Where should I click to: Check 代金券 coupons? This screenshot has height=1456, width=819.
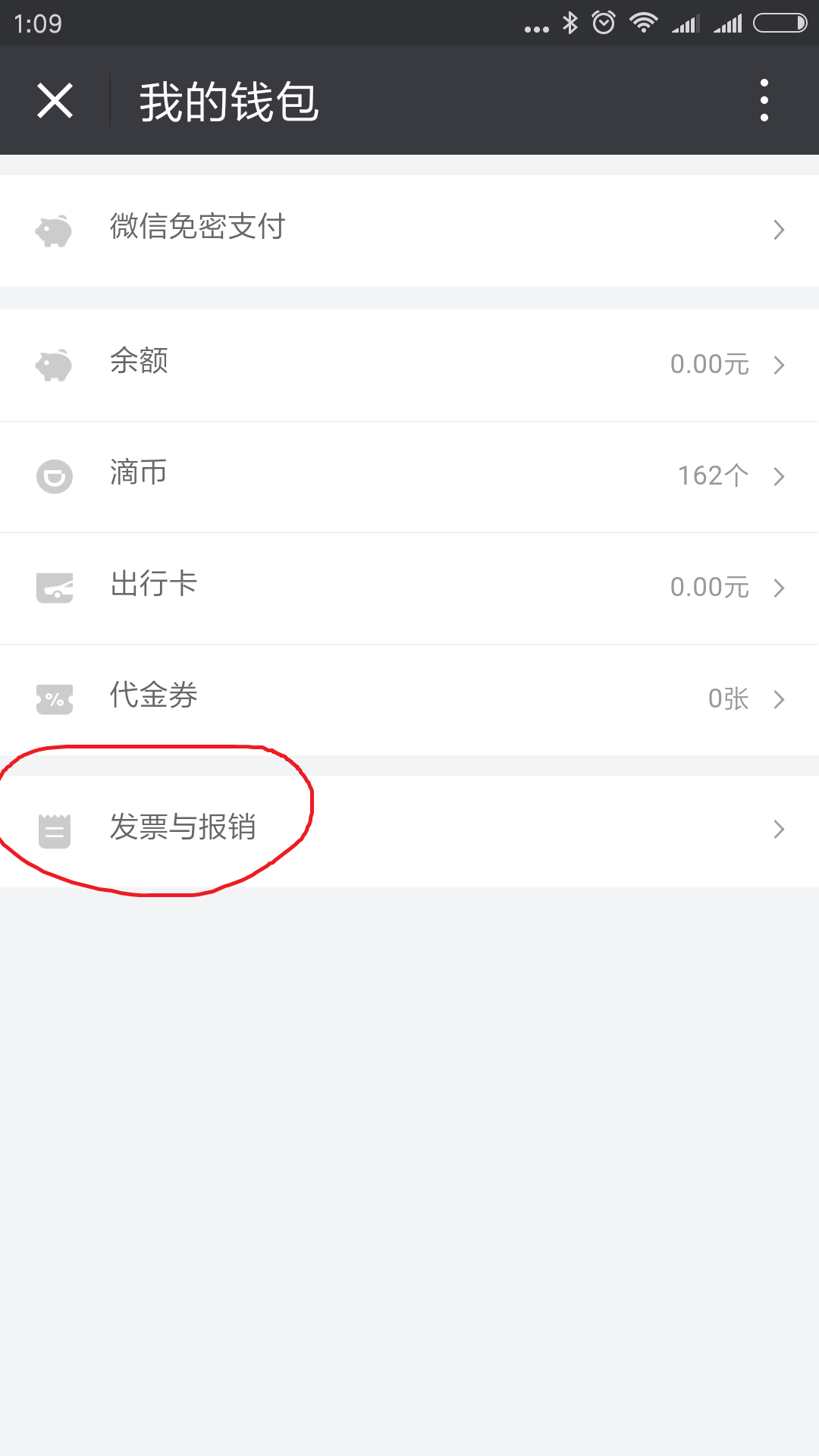point(409,700)
